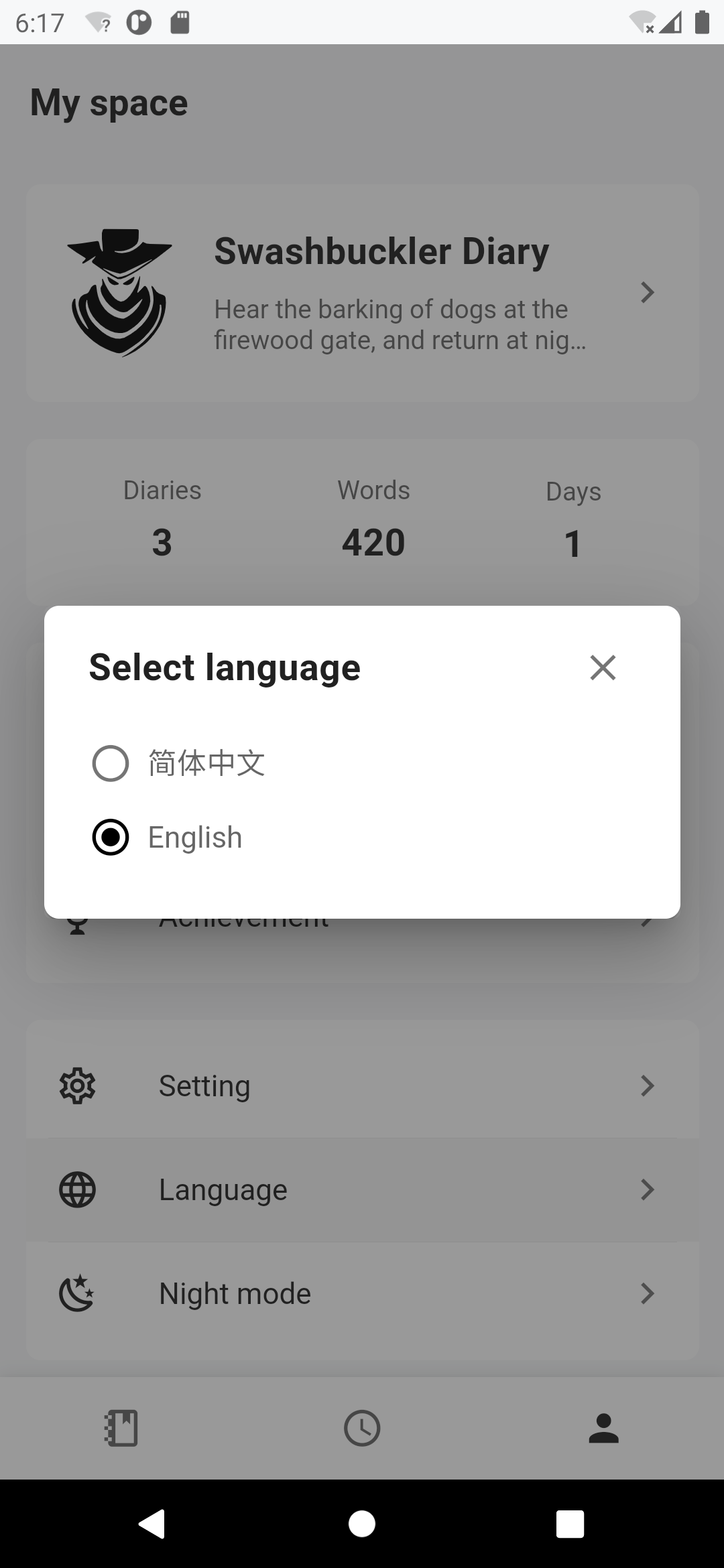
Task: Tap the globe icon next to Language
Action: point(76,1189)
